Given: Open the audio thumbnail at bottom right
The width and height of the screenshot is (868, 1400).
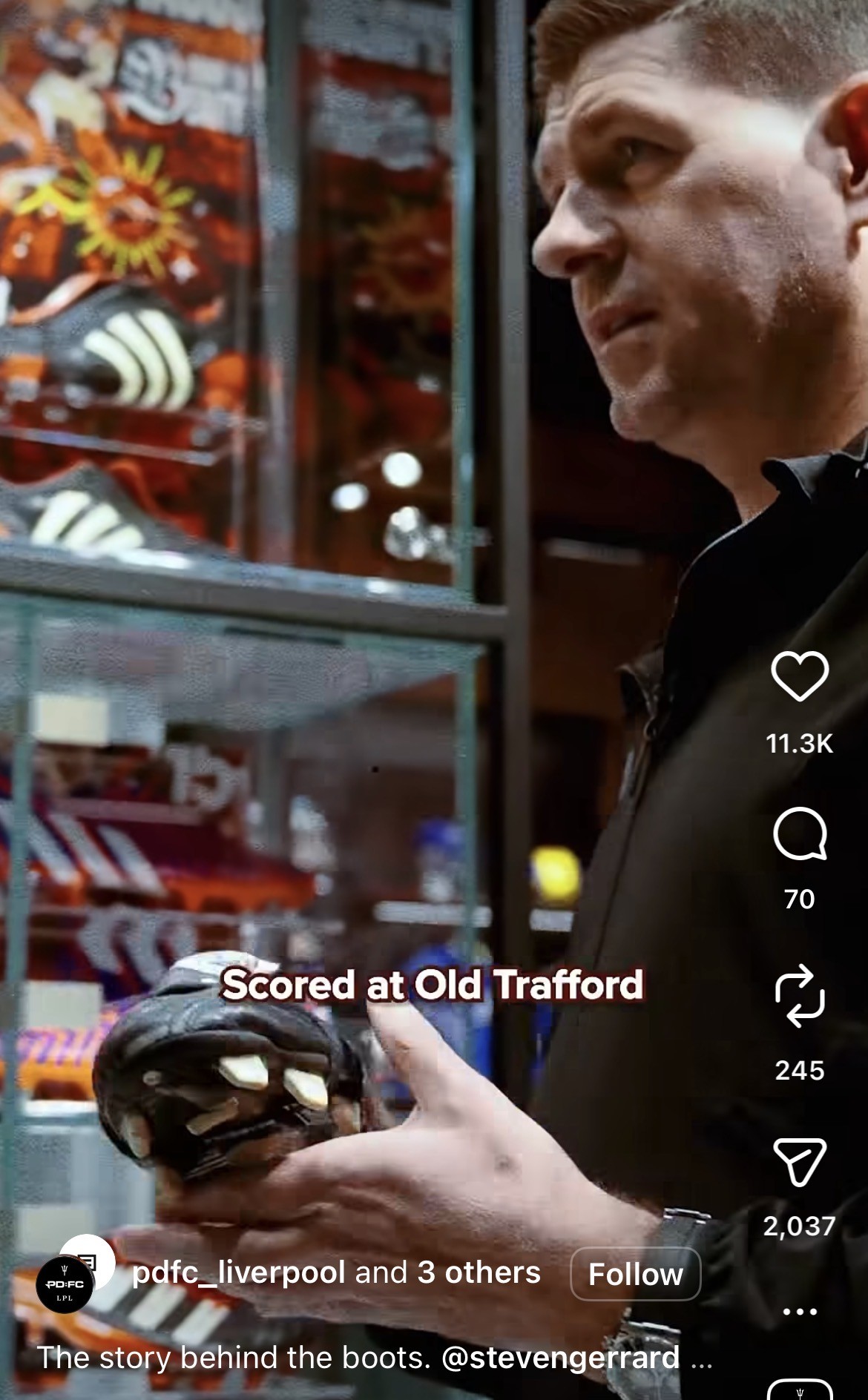Looking at the screenshot, I should (x=800, y=1390).
